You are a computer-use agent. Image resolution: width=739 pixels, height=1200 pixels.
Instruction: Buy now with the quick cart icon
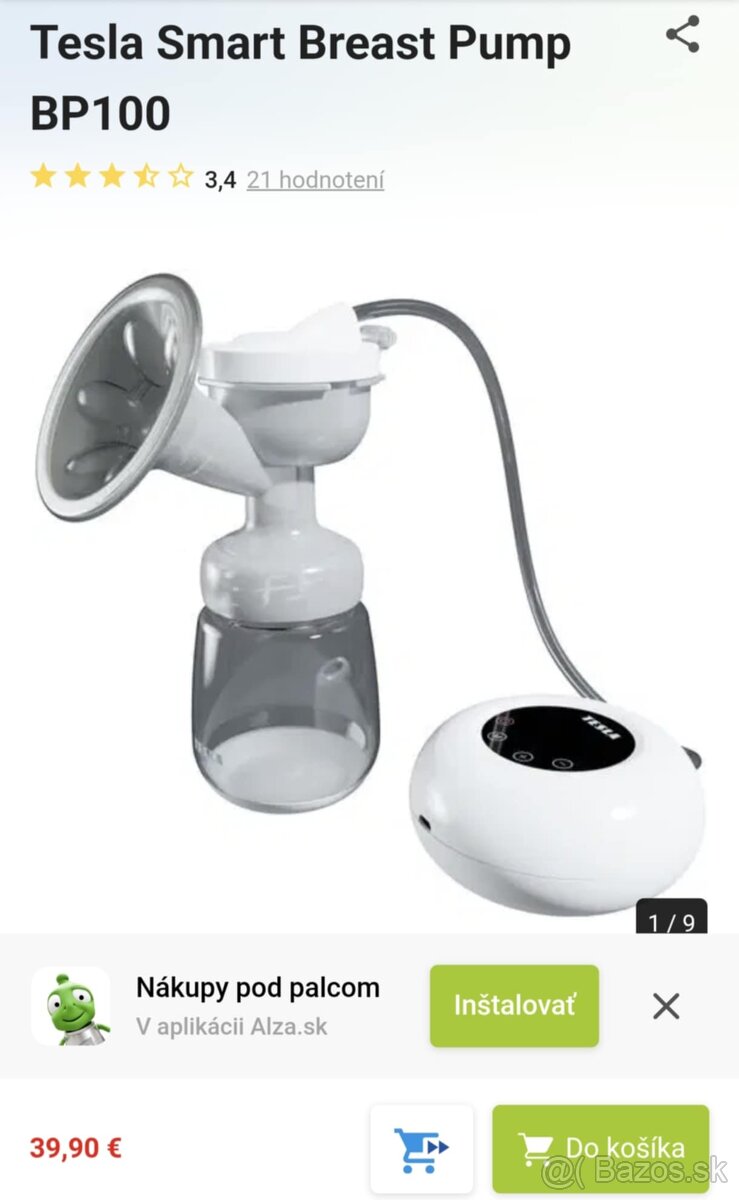click(x=421, y=1149)
